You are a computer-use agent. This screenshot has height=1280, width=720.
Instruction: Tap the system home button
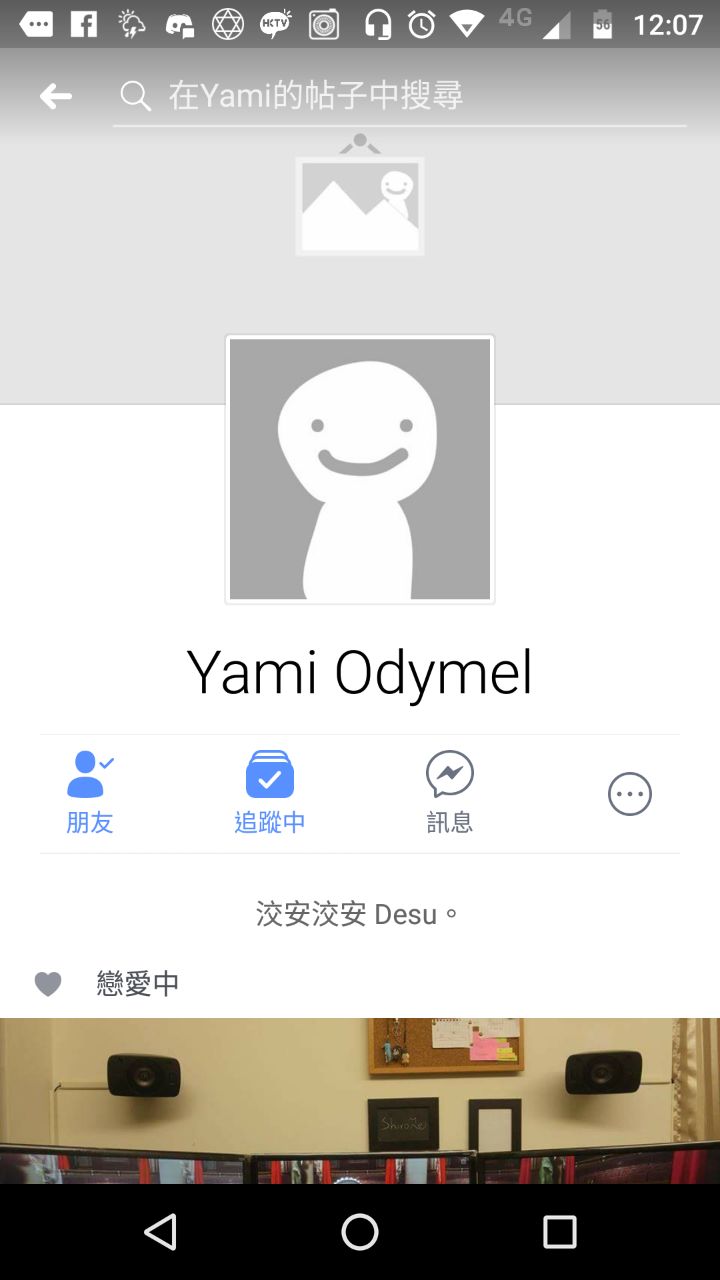pos(360,1232)
